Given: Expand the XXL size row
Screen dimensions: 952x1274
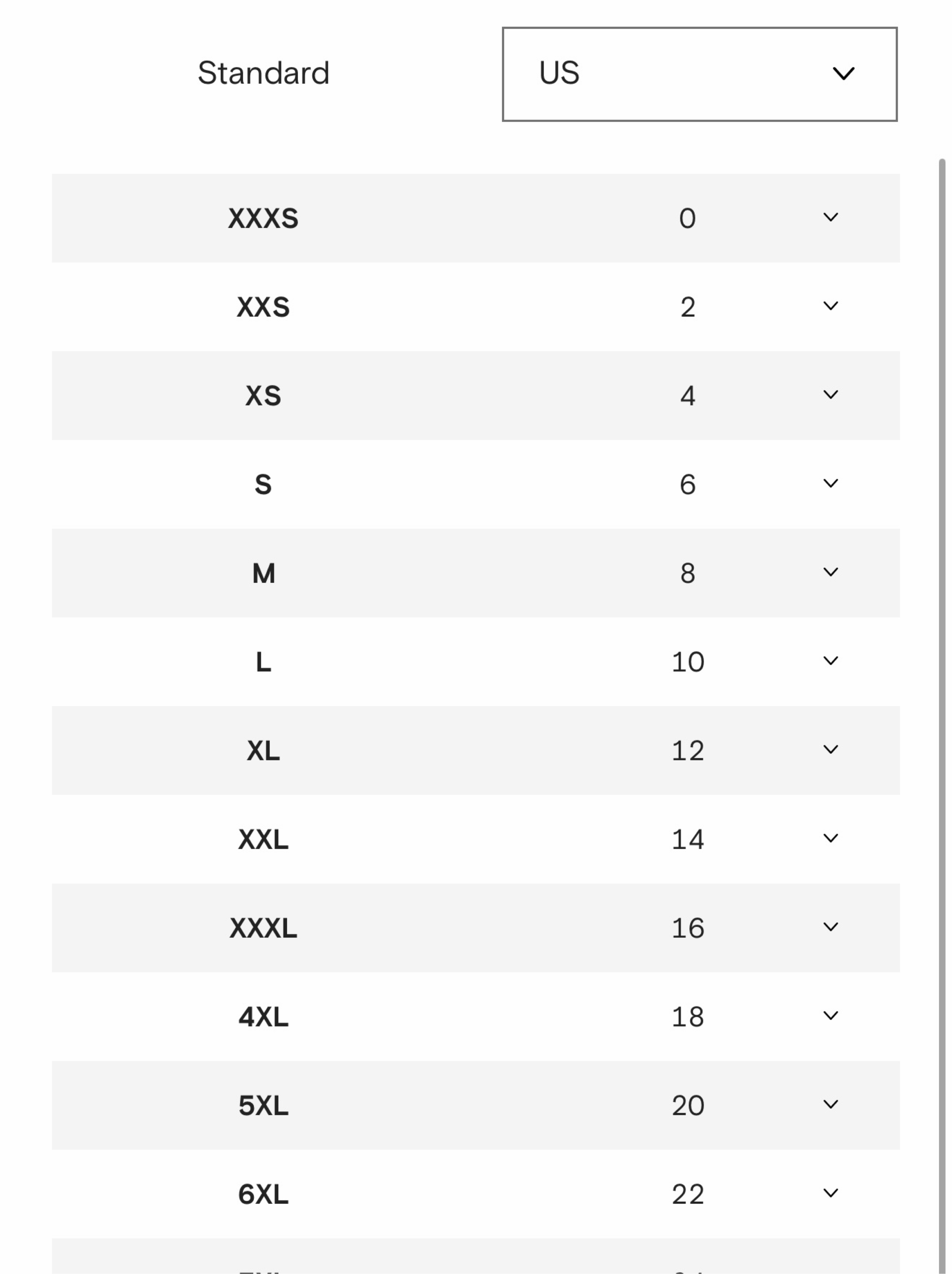Looking at the screenshot, I should (x=476, y=839).
